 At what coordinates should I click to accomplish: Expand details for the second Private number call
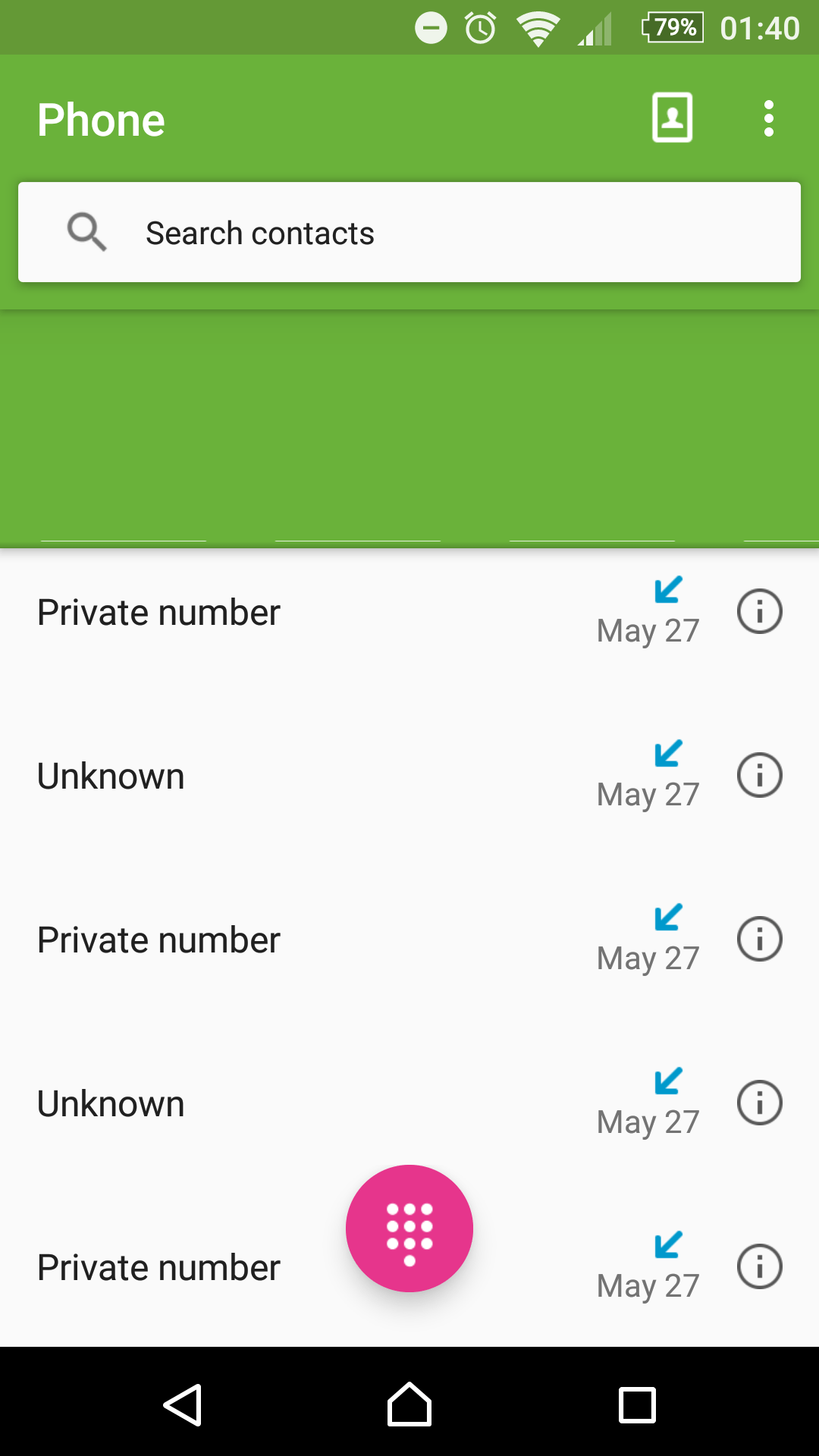click(759, 939)
